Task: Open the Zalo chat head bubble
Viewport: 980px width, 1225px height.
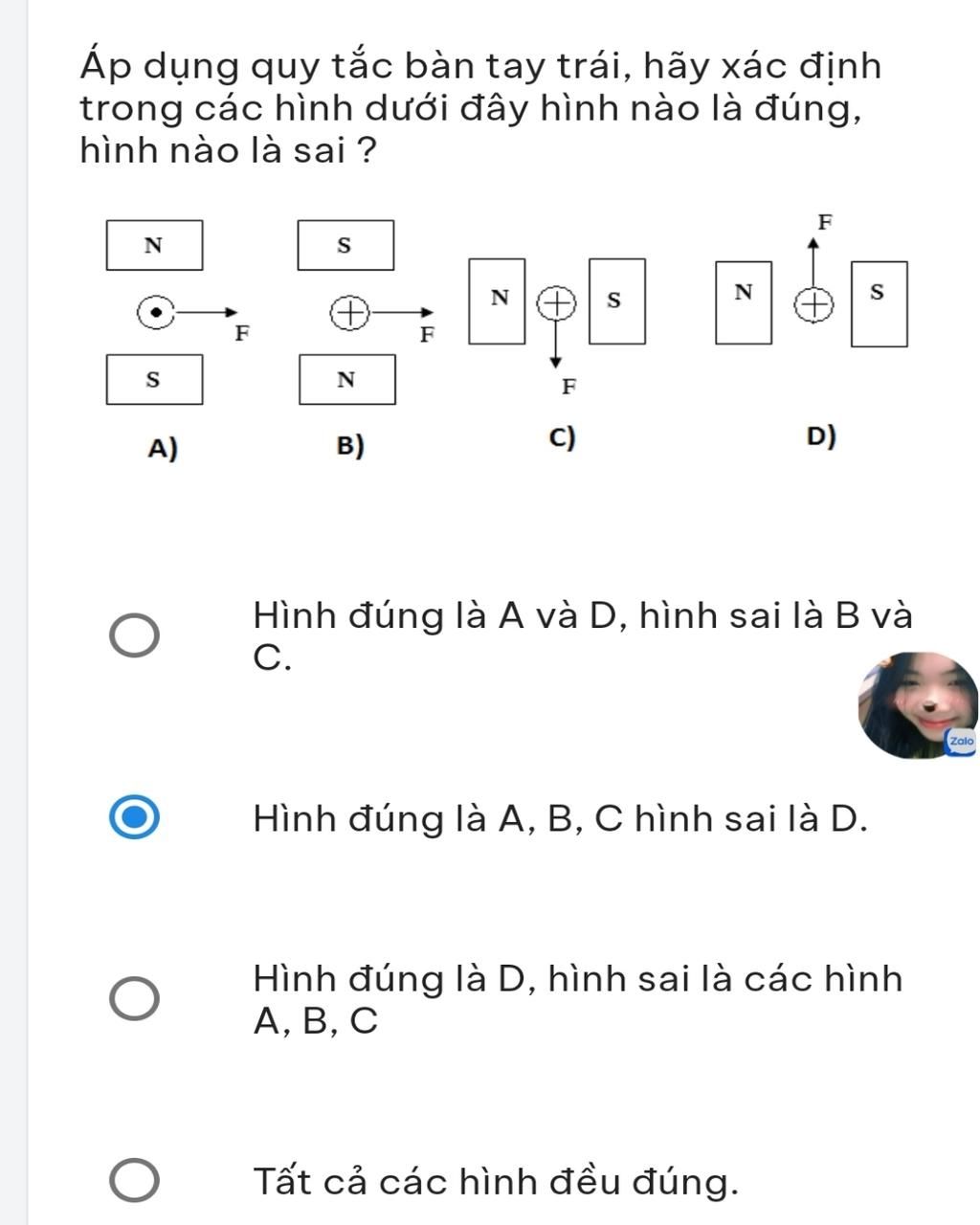Action: click(917, 705)
